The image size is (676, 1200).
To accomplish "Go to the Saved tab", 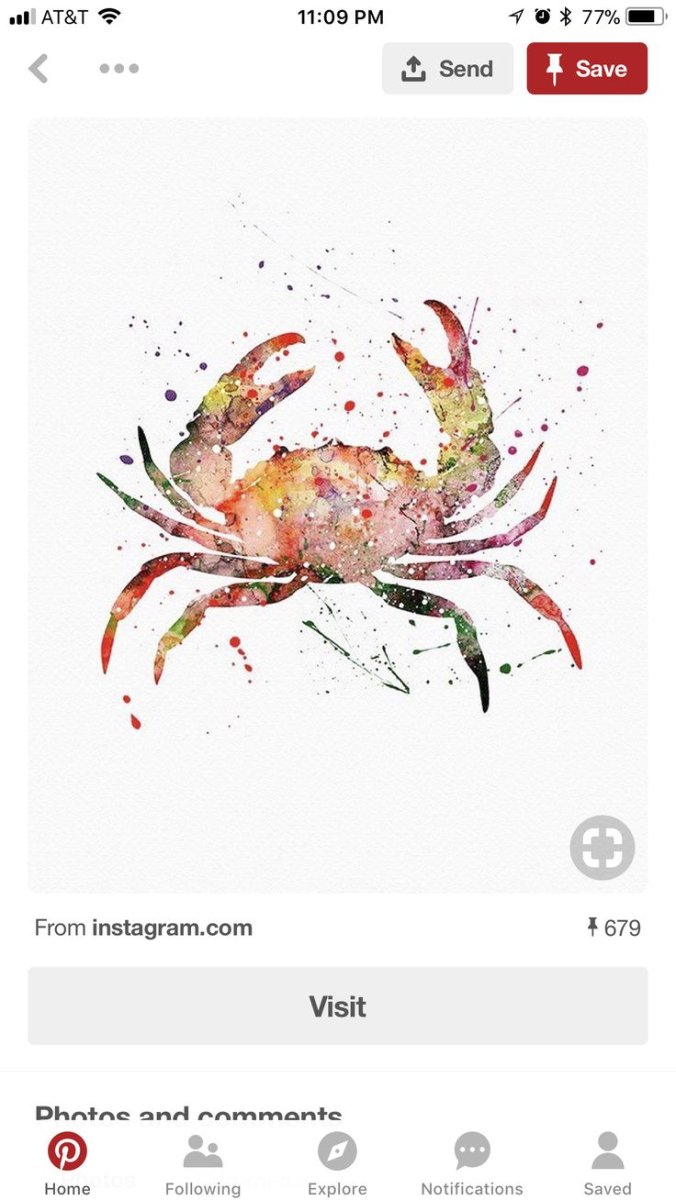I will (607, 1163).
